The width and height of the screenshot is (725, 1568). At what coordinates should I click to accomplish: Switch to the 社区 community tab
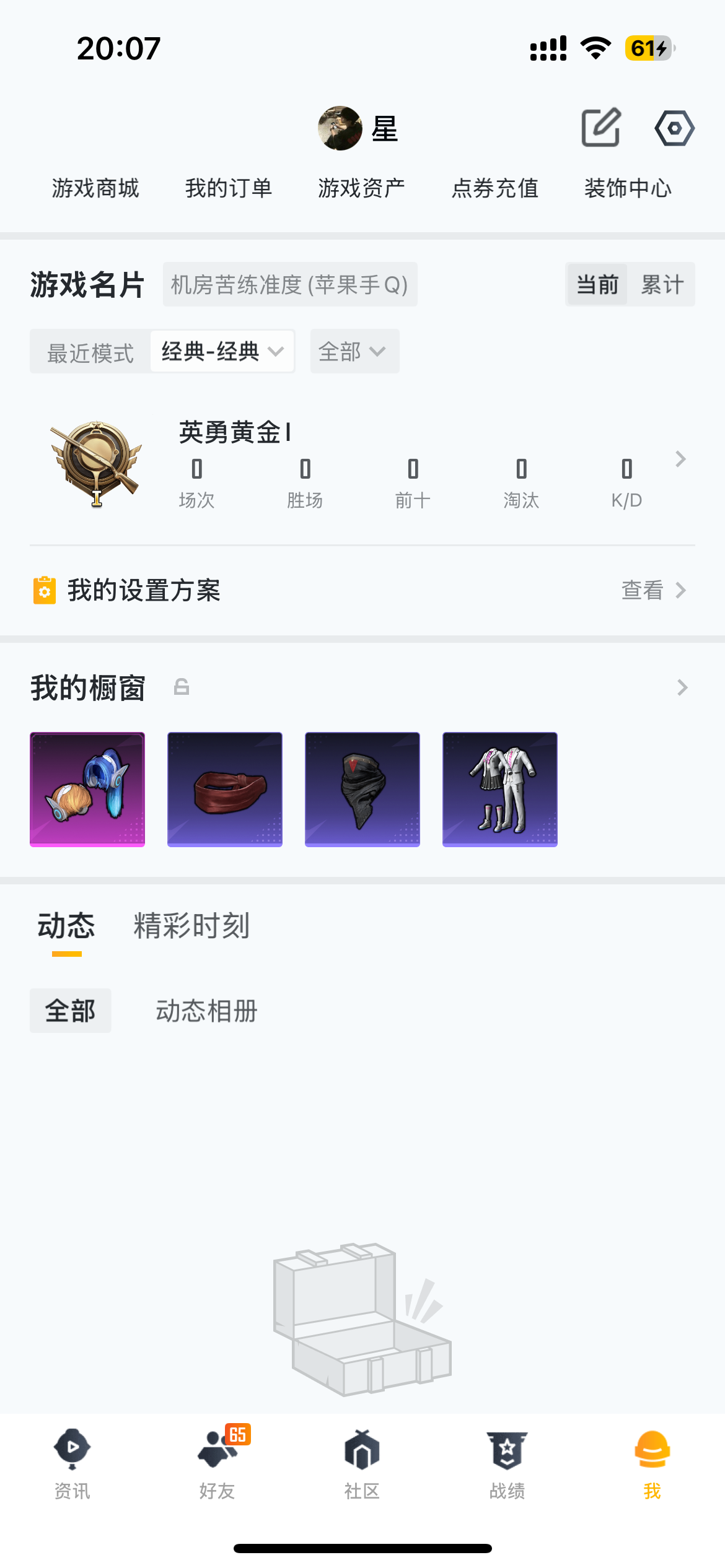click(x=362, y=1463)
